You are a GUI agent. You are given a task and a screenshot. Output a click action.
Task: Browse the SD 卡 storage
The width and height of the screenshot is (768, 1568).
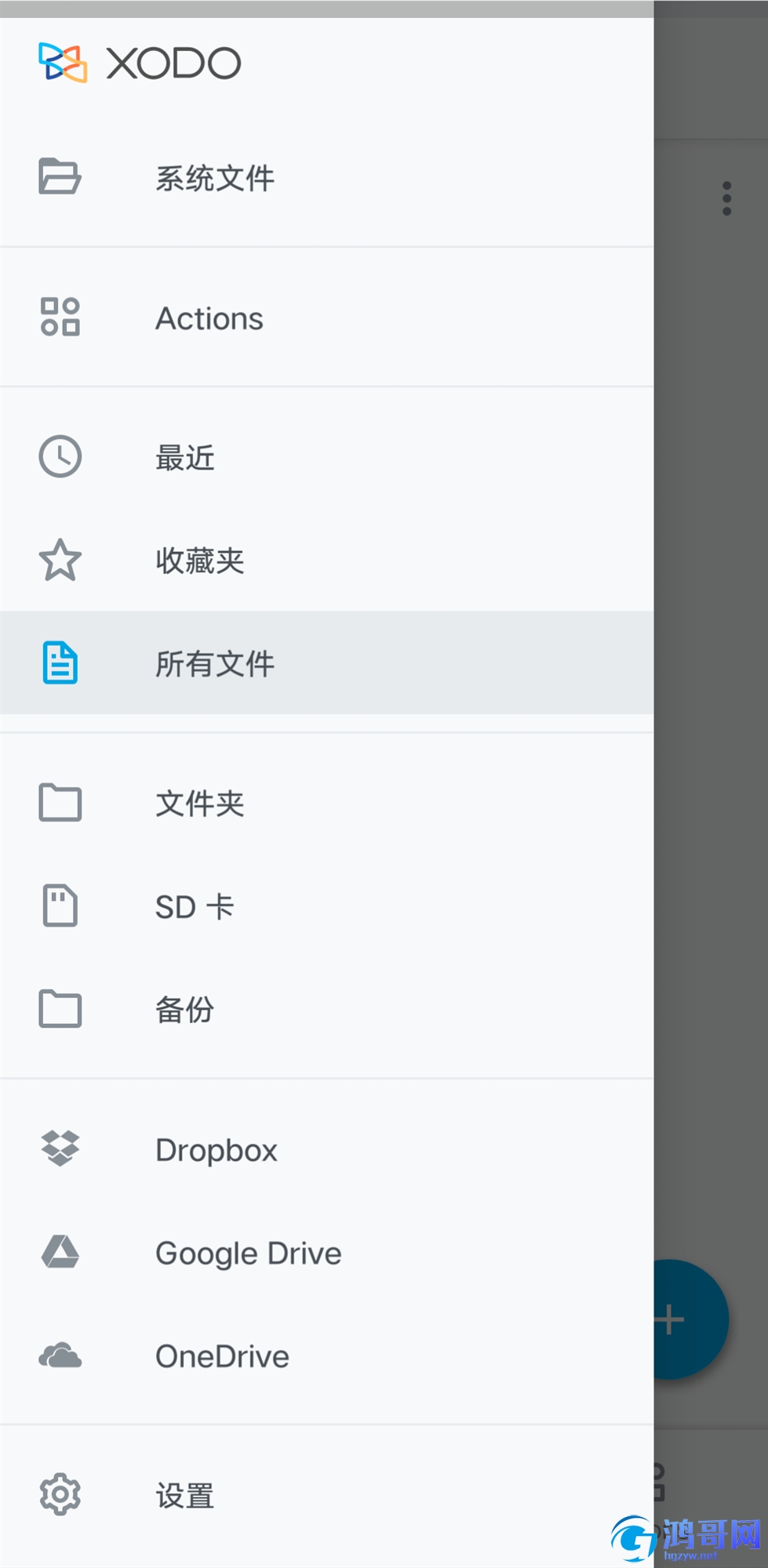(326, 906)
